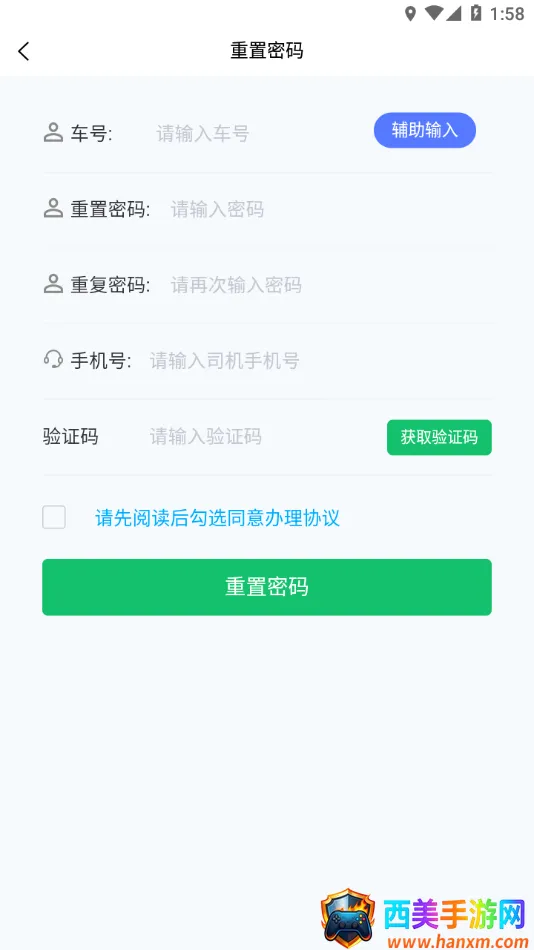Focus the 车号 input field
The image size is (534, 950).
(x=261, y=133)
